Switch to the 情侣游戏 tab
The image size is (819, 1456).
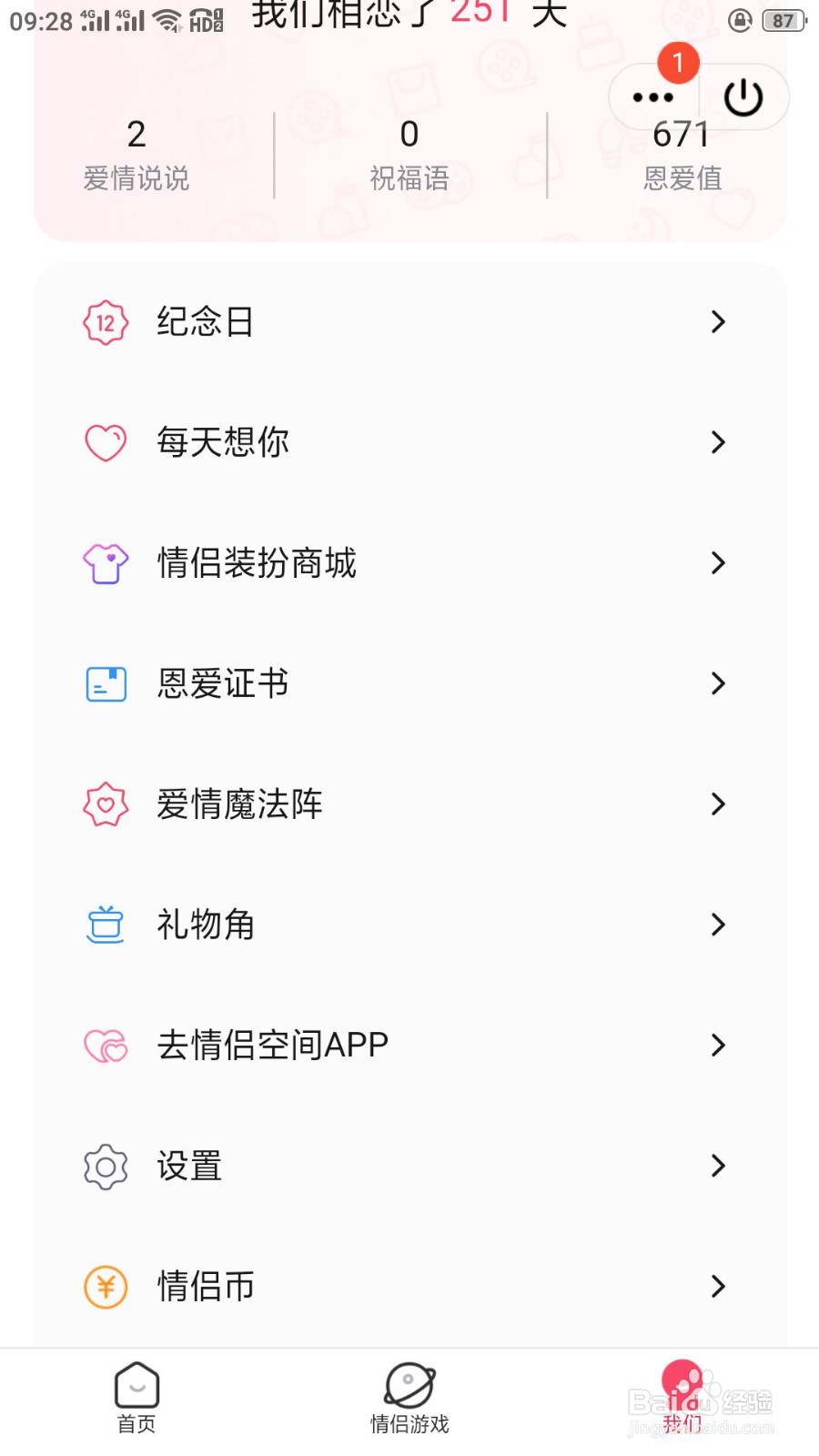[x=409, y=1398]
